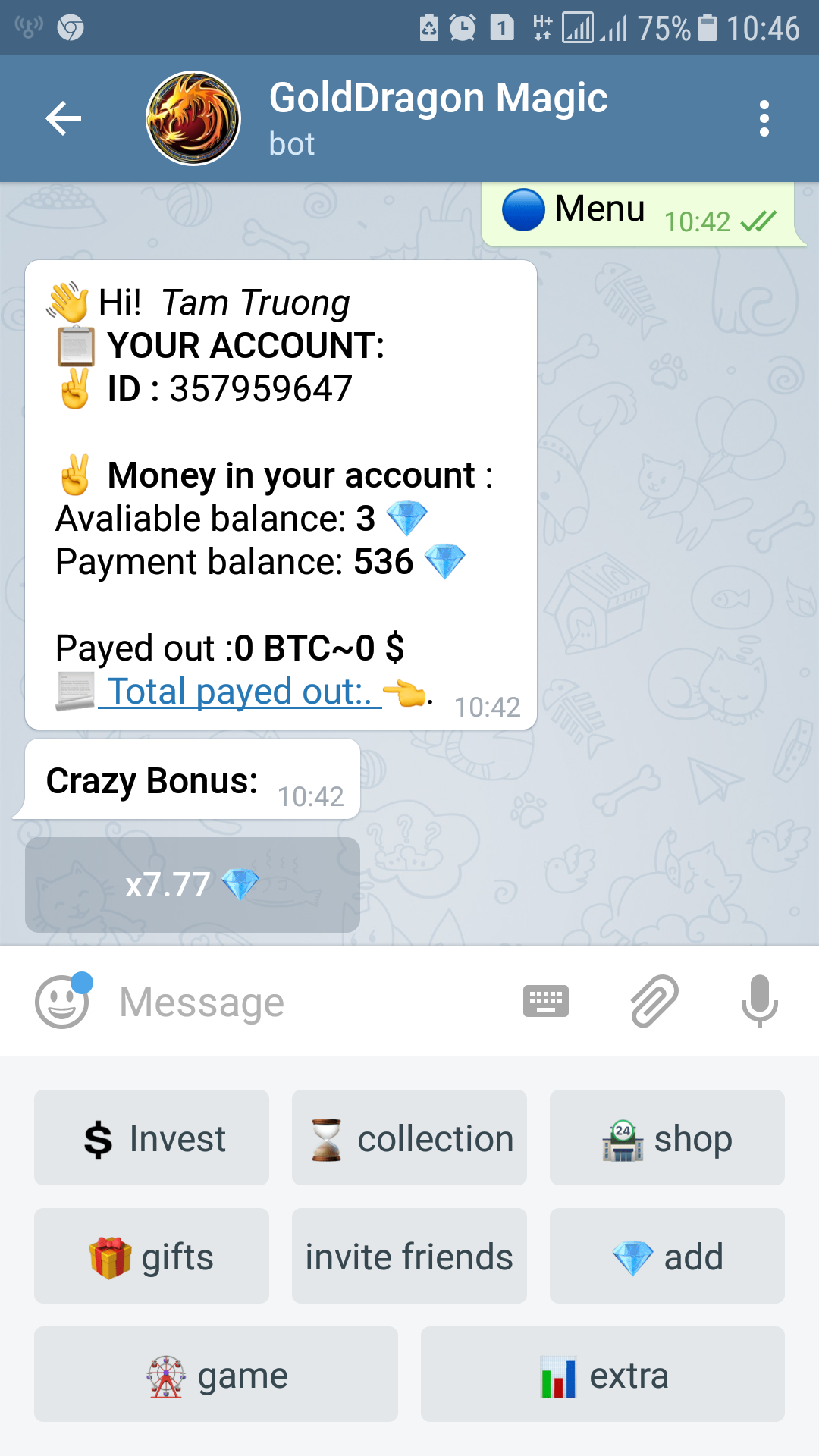Open the extra option
Viewport: 819px width, 1456px height.
603,1374
